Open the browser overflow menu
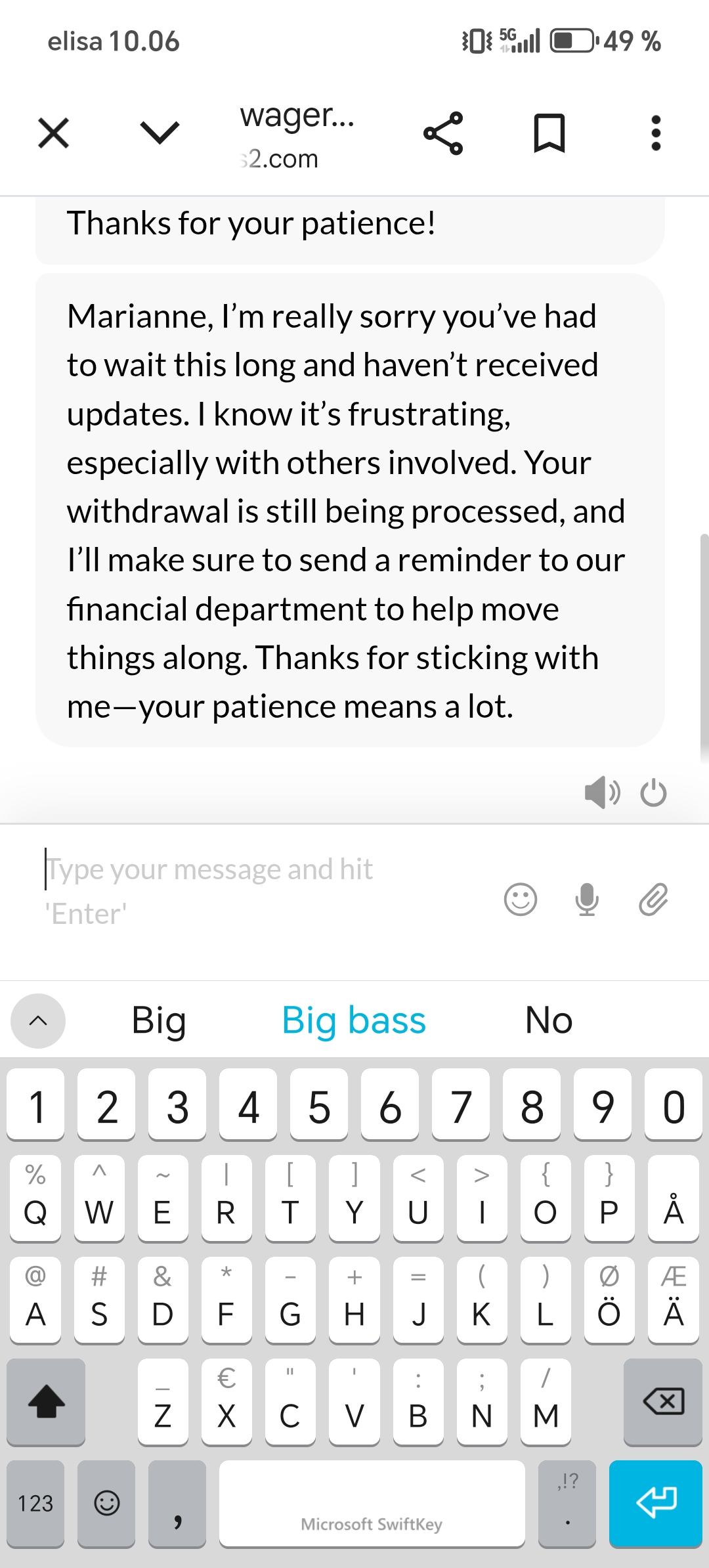 pos(655,133)
